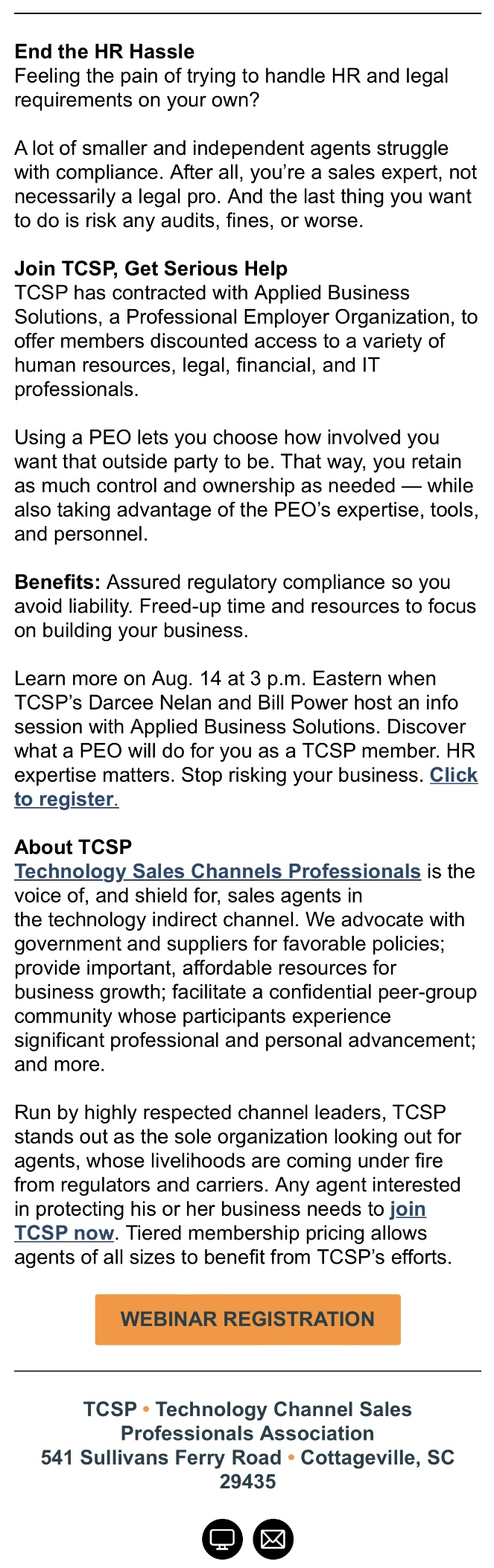494x1568 pixels.
Task: Open Technology Sales Channels Professionals link
Action: coord(217,871)
